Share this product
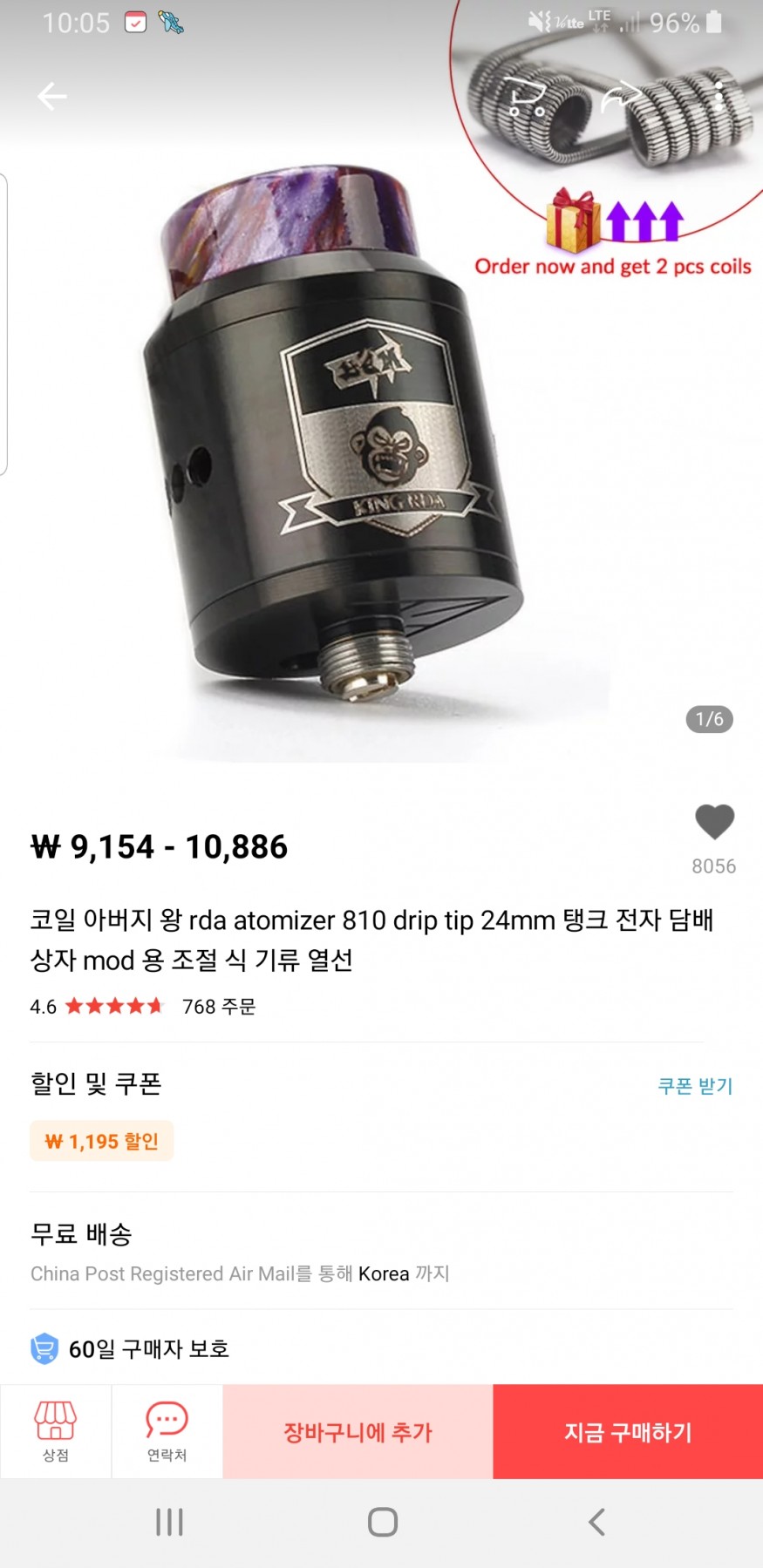The width and height of the screenshot is (763, 1568). pos(622,98)
